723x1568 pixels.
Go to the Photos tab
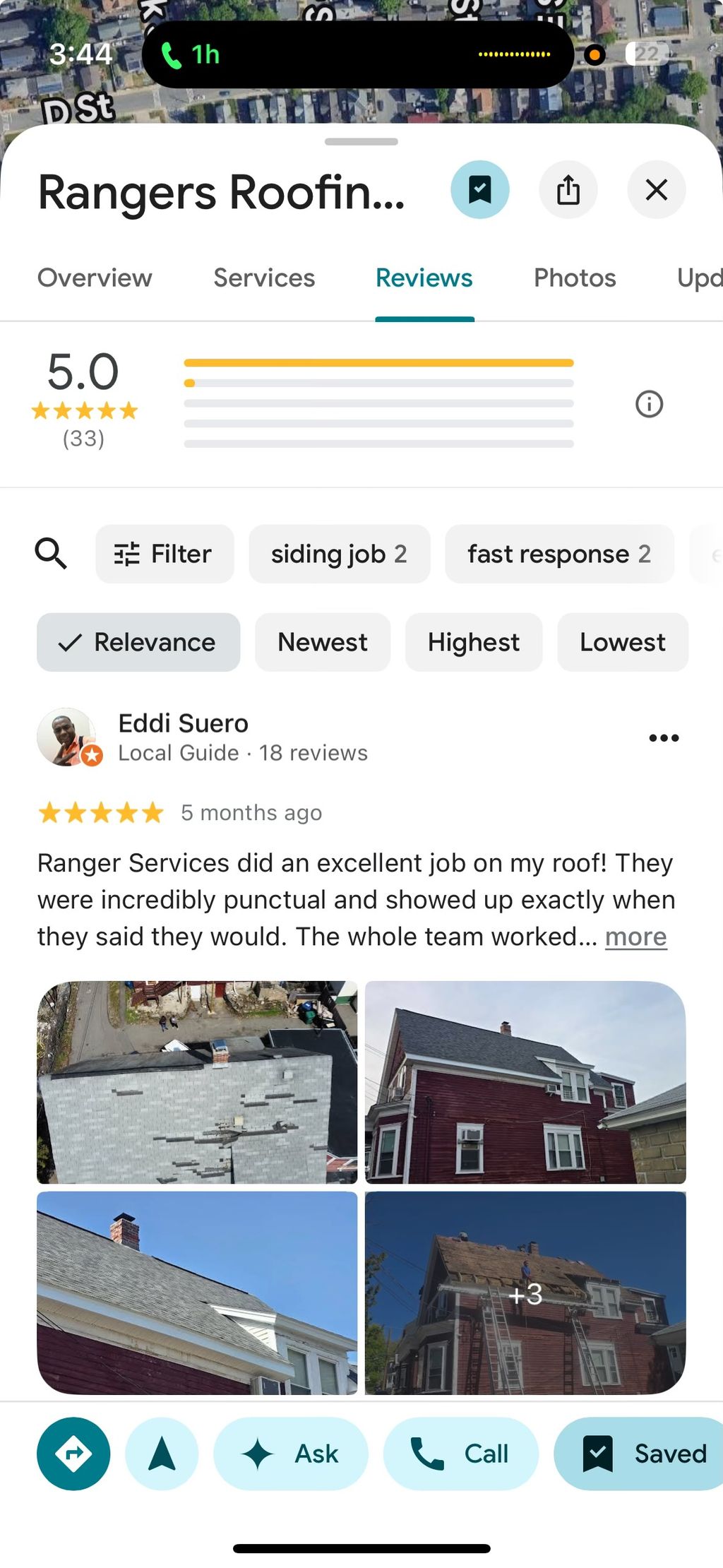[575, 278]
